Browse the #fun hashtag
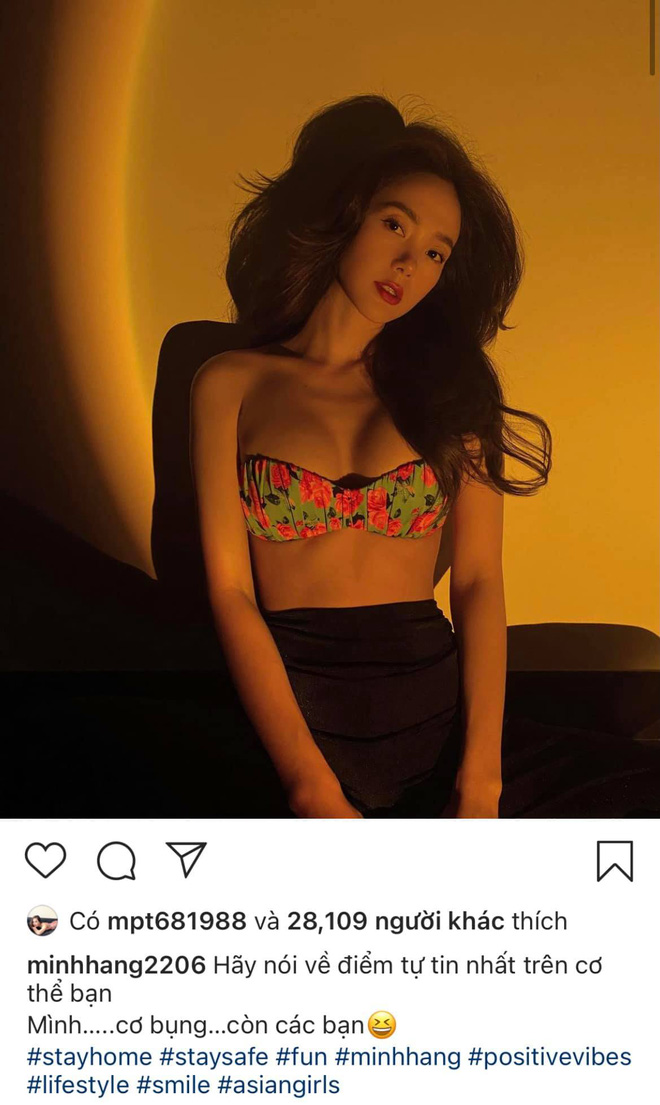Screen dimensions: 660x1105 [301, 1056]
